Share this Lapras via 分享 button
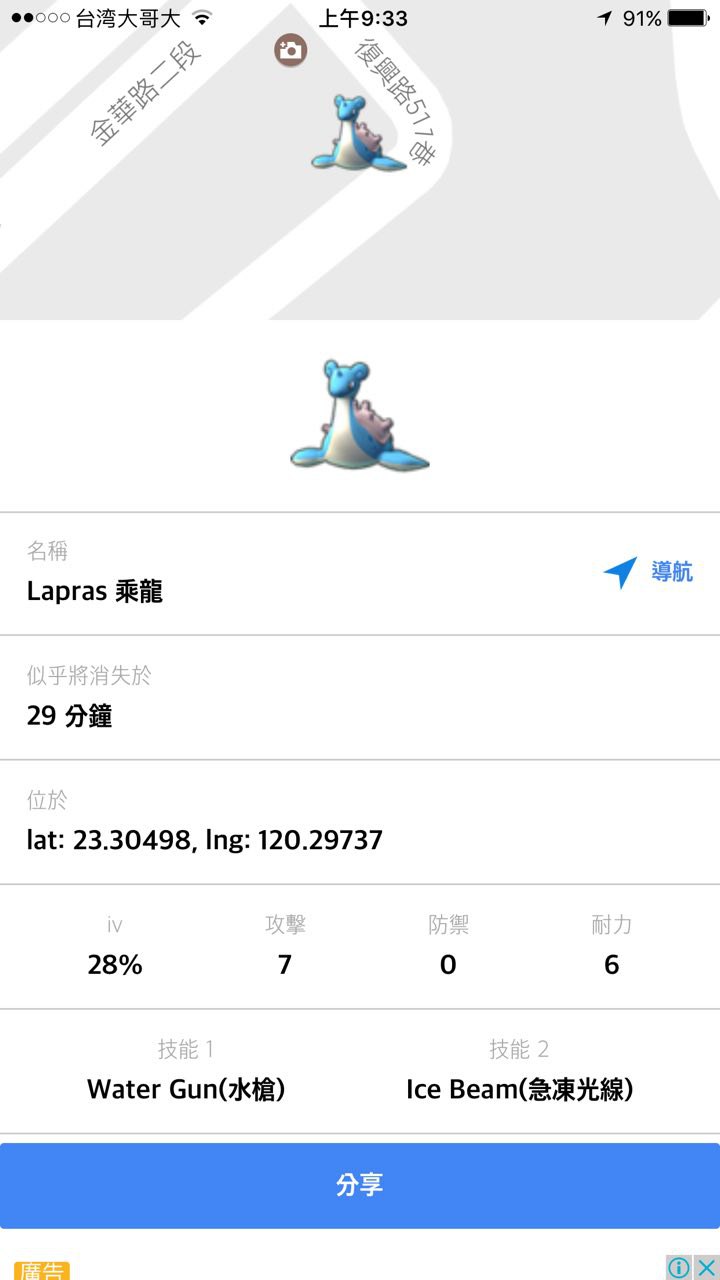This screenshot has width=720, height=1280. click(360, 1186)
